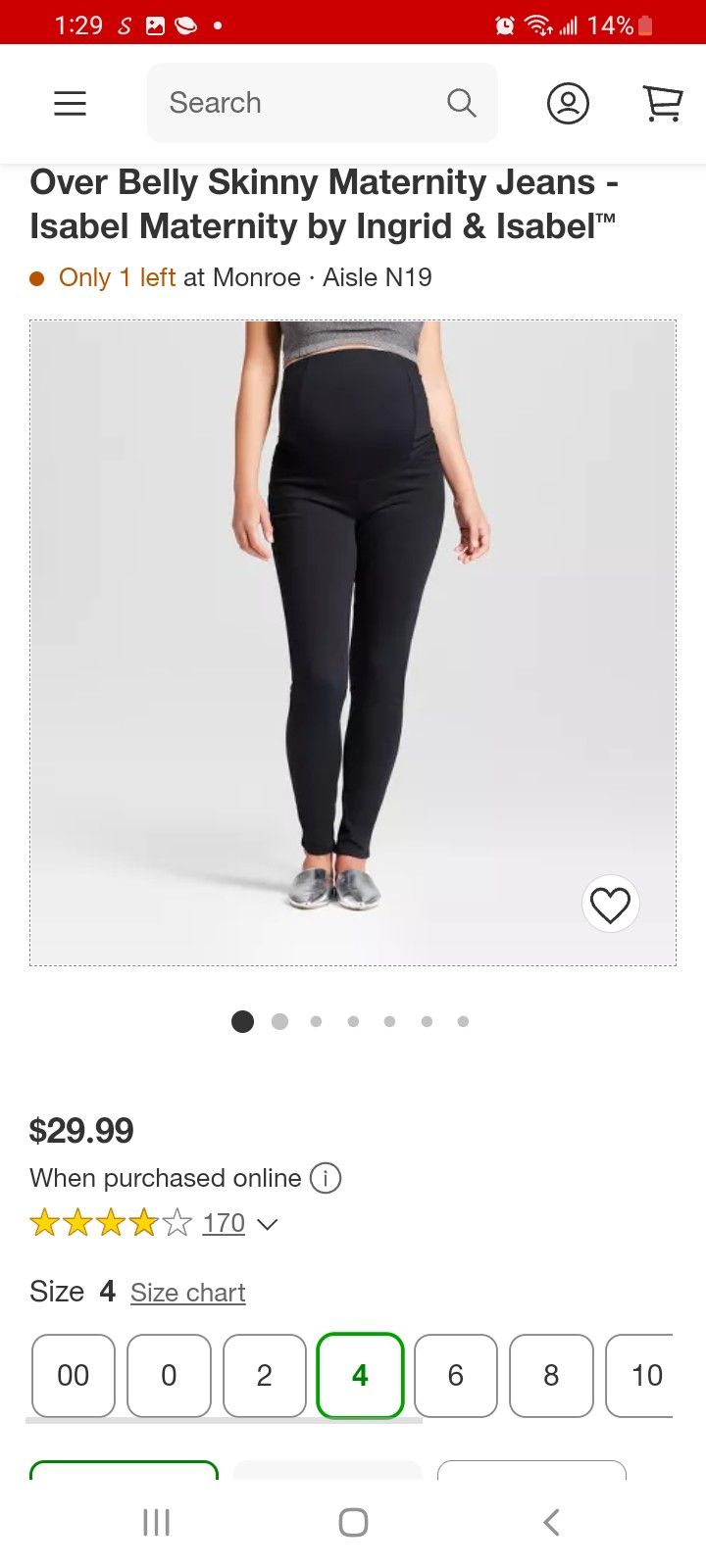Expand the 170 ratings breakdown
This screenshot has height=1568, width=706.
pos(240,1224)
